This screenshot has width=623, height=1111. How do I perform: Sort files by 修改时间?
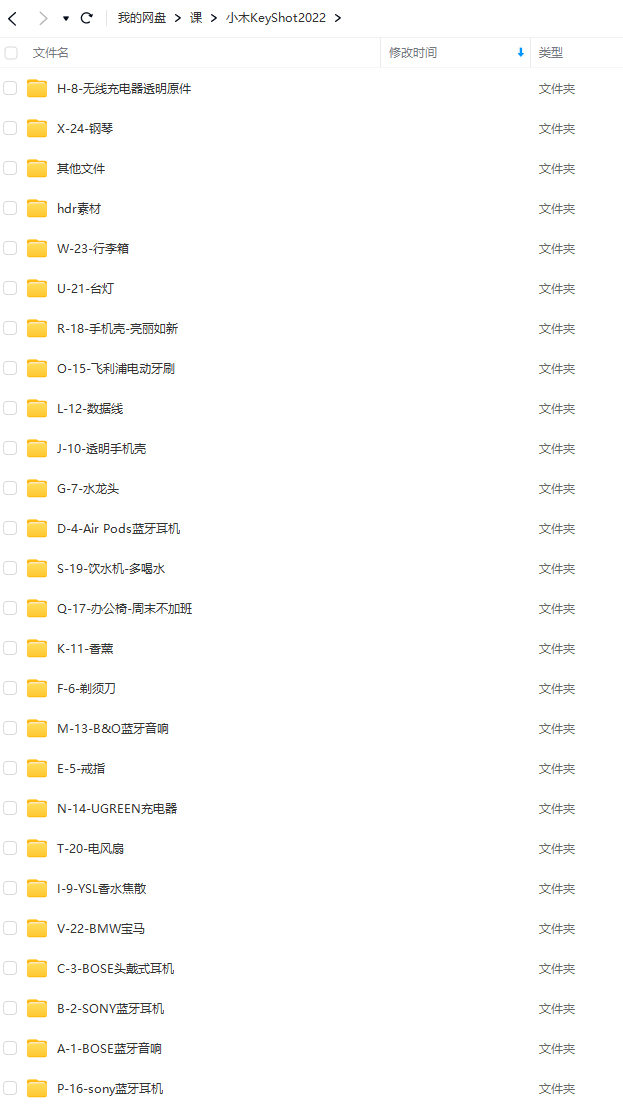pos(413,53)
